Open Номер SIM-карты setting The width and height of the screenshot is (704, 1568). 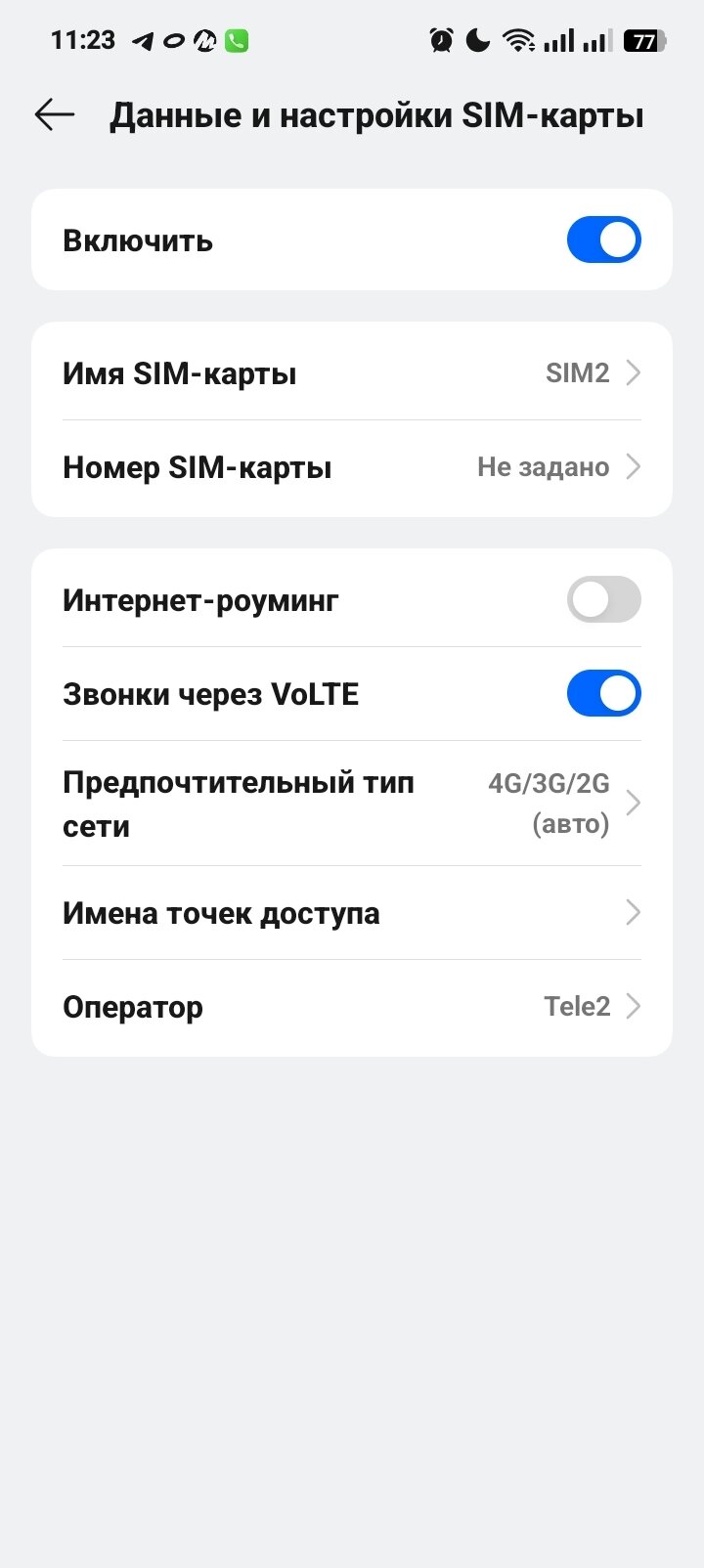(x=352, y=467)
